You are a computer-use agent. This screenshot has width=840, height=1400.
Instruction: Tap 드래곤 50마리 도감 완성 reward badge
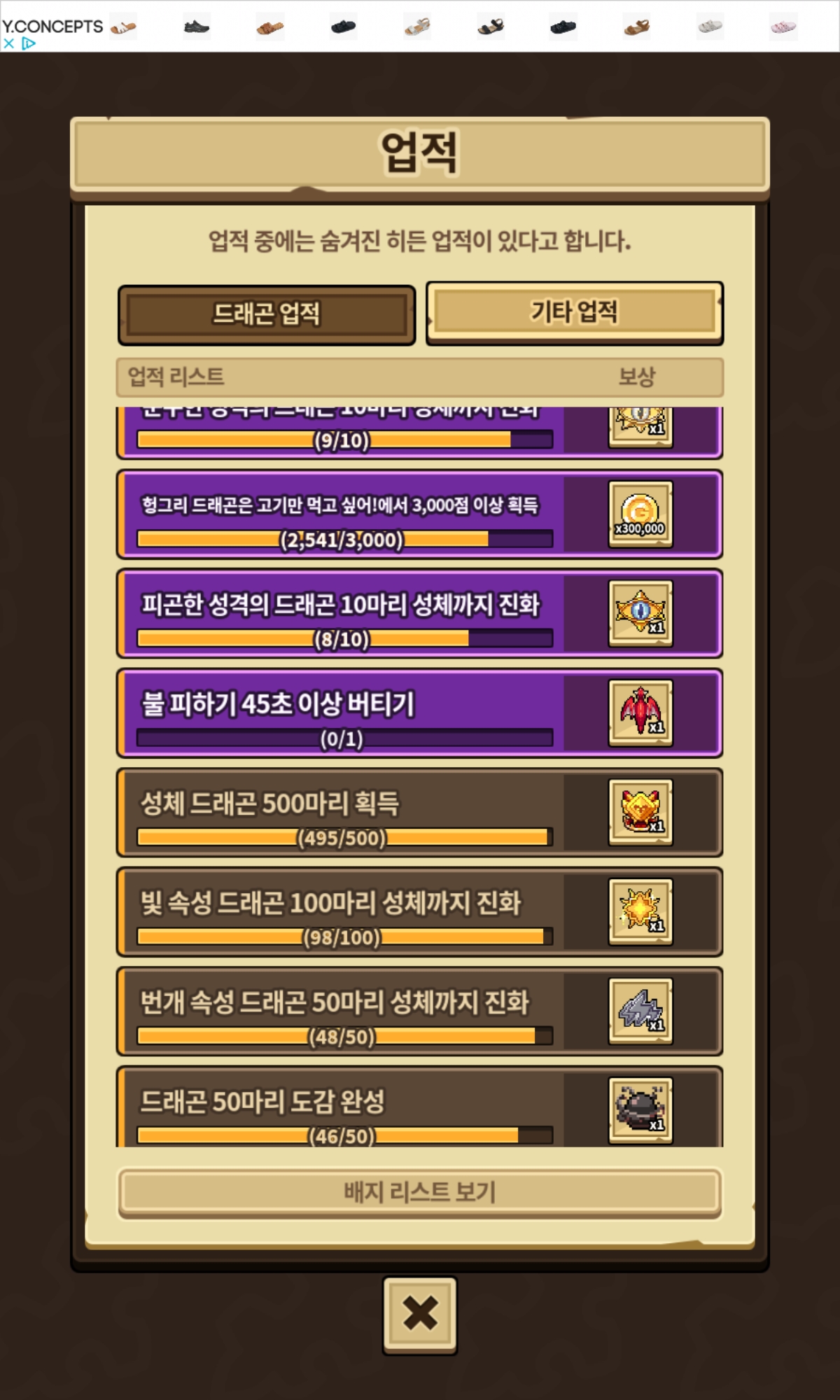pos(640,1110)
